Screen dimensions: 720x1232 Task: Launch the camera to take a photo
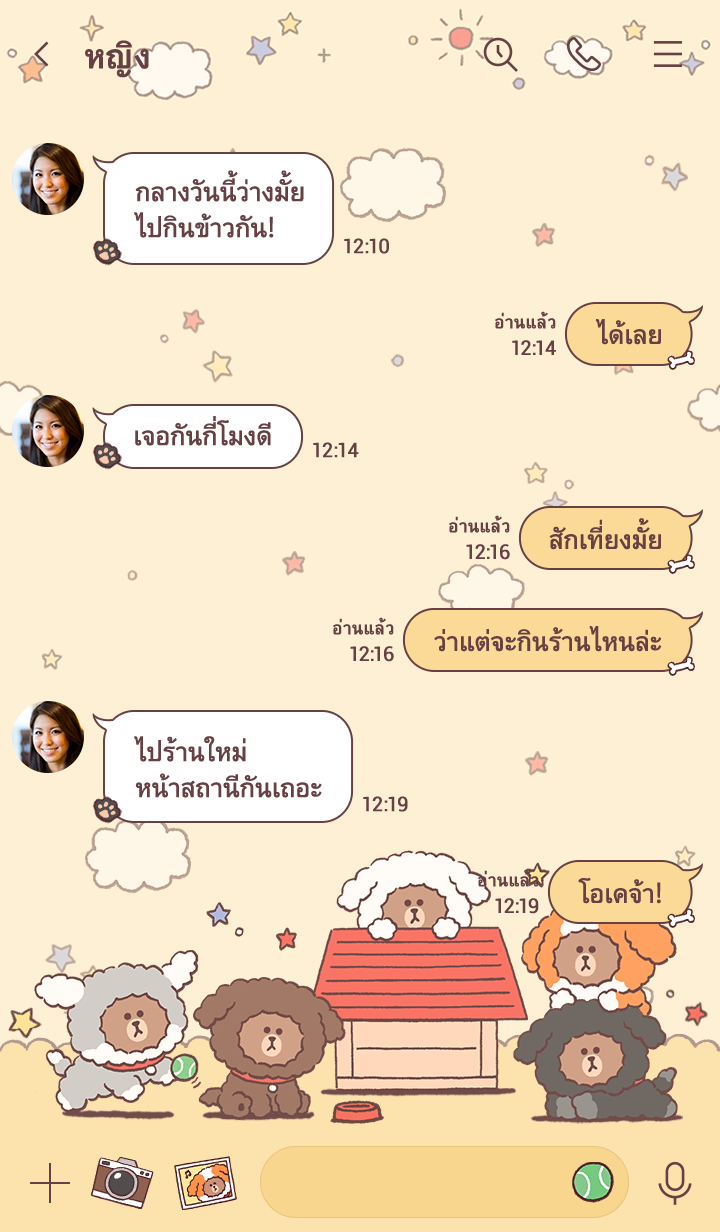122,1182
